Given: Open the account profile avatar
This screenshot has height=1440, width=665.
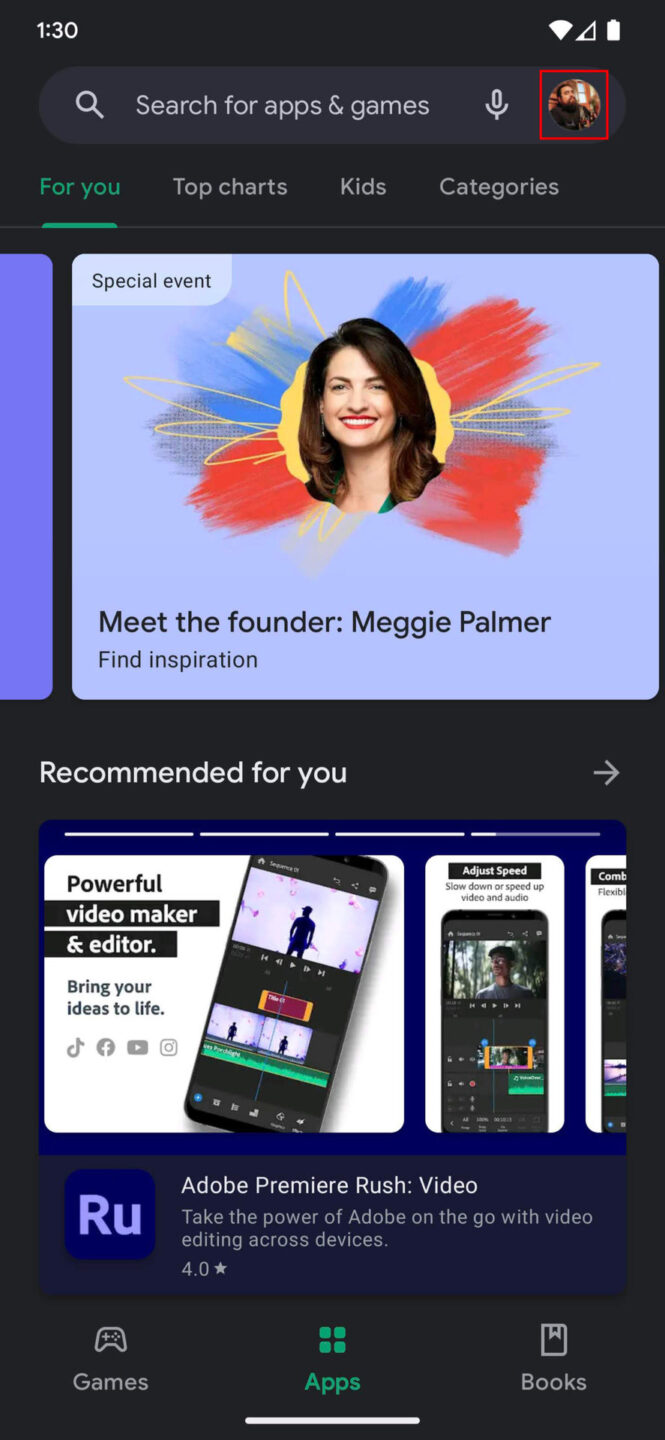Looking at the screenshot, I should pos(574,105).
